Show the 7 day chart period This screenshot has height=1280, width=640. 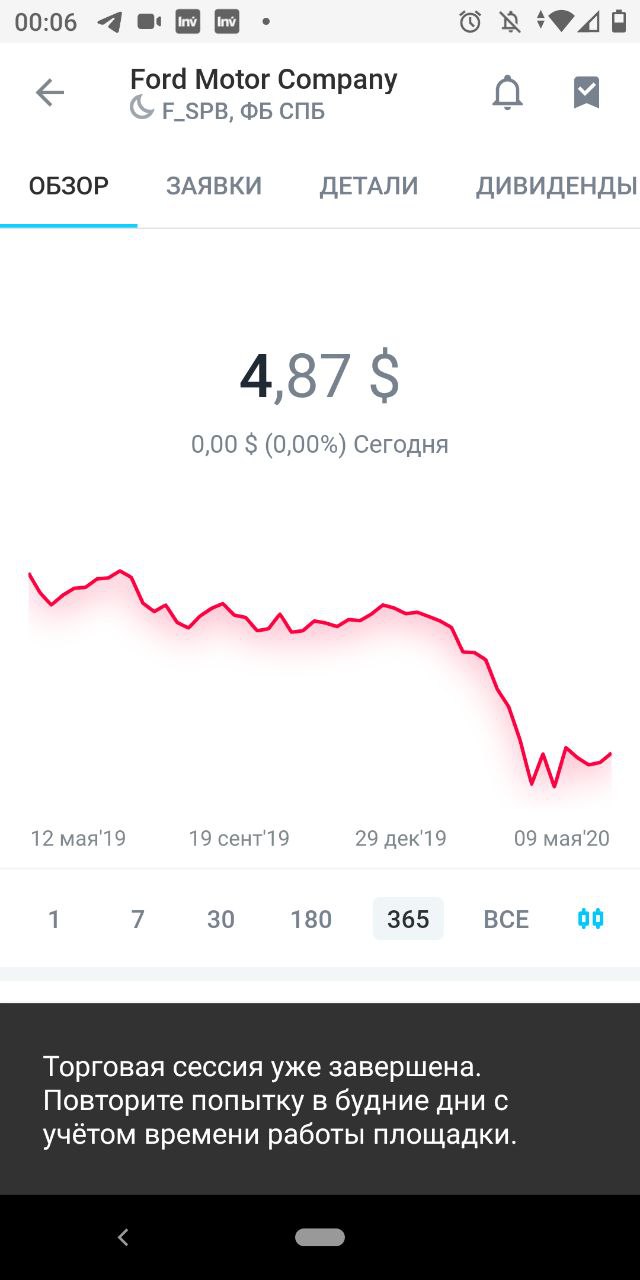138,919
